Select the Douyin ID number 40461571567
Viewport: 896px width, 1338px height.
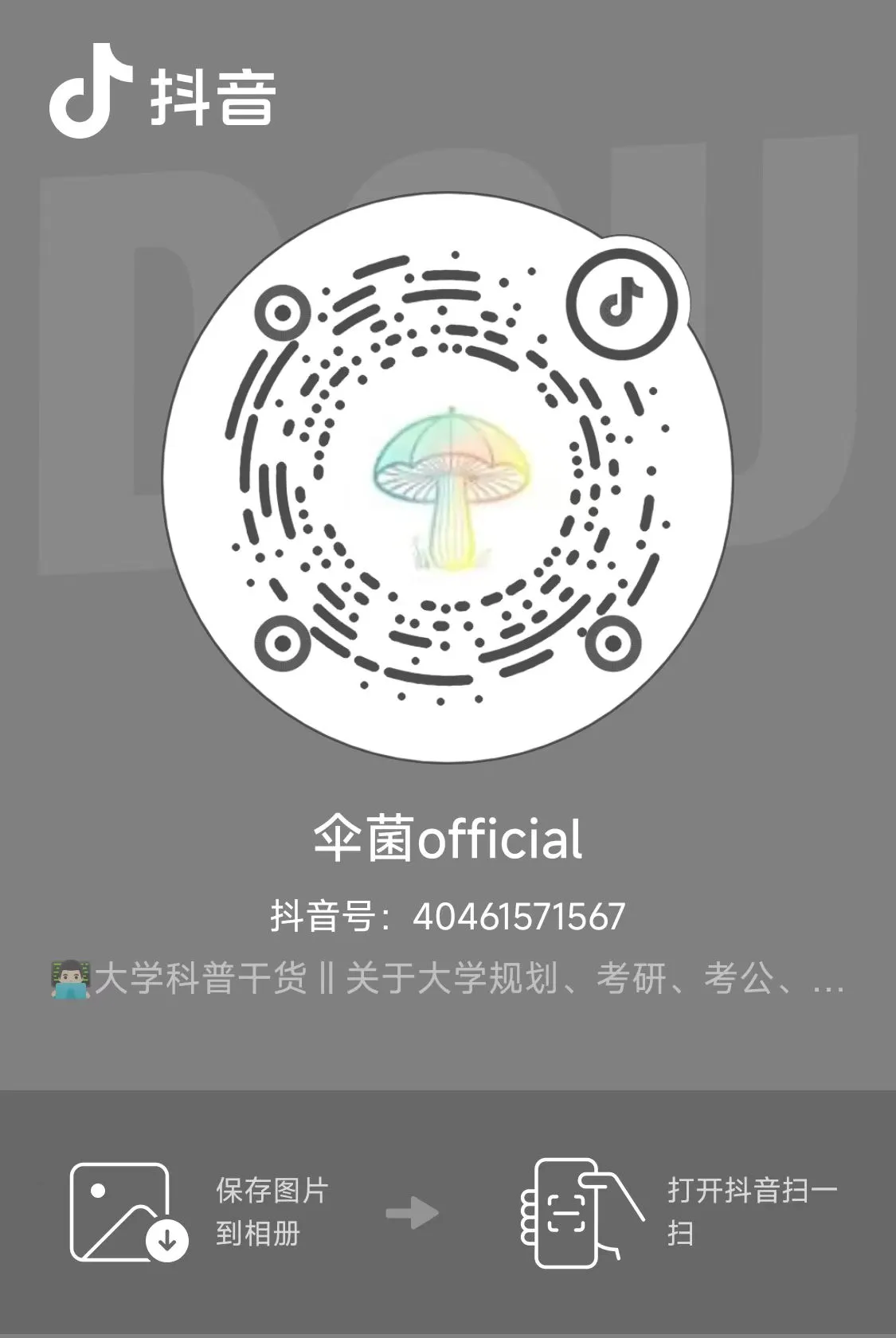pos(518,917)
